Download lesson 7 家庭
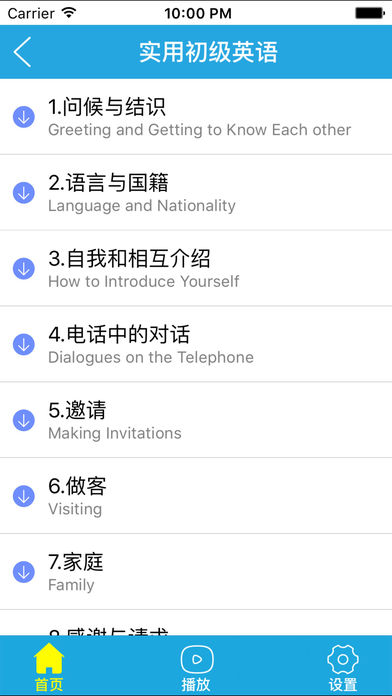392x696 pixels. pyautogui.click(x=24, y=572)
